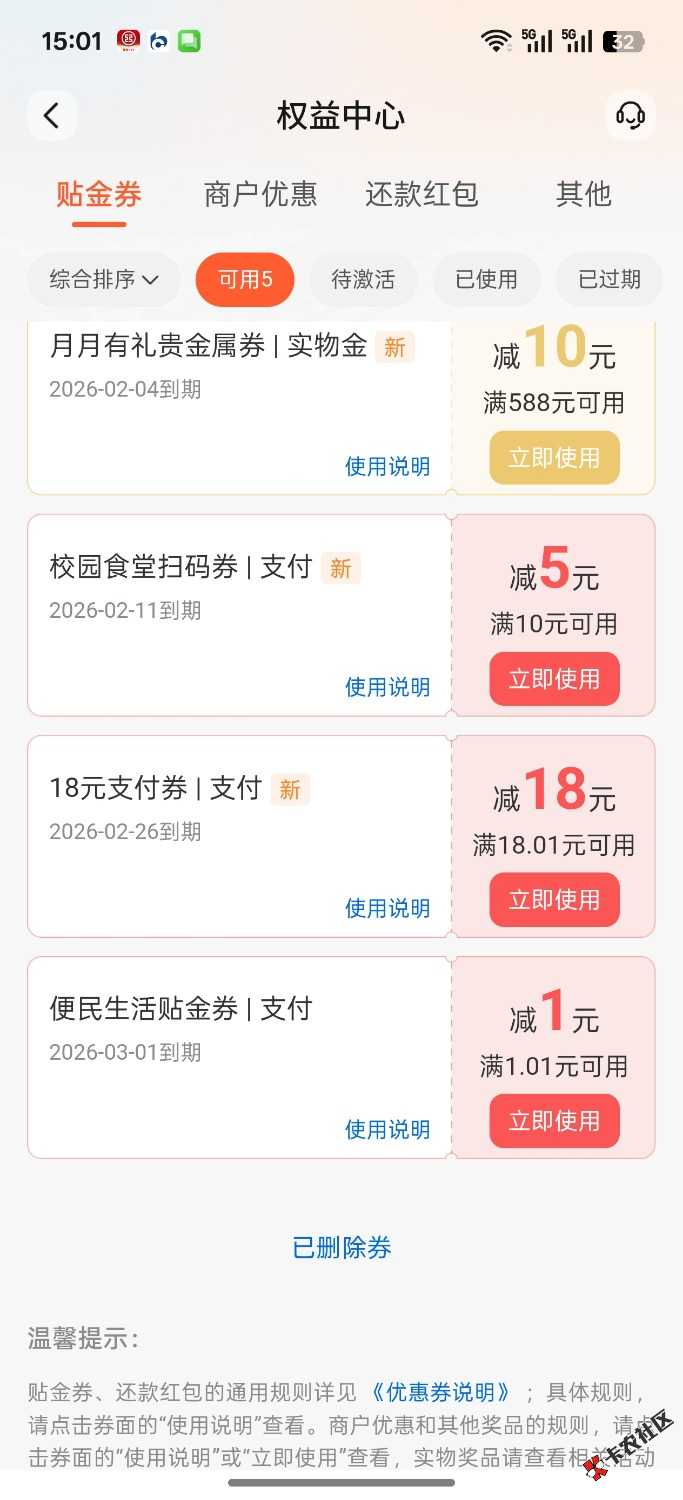Switch to the 还款红包 tab
Image resolution: width=683 pixels, height=1500 pixels.
point(421,194)
